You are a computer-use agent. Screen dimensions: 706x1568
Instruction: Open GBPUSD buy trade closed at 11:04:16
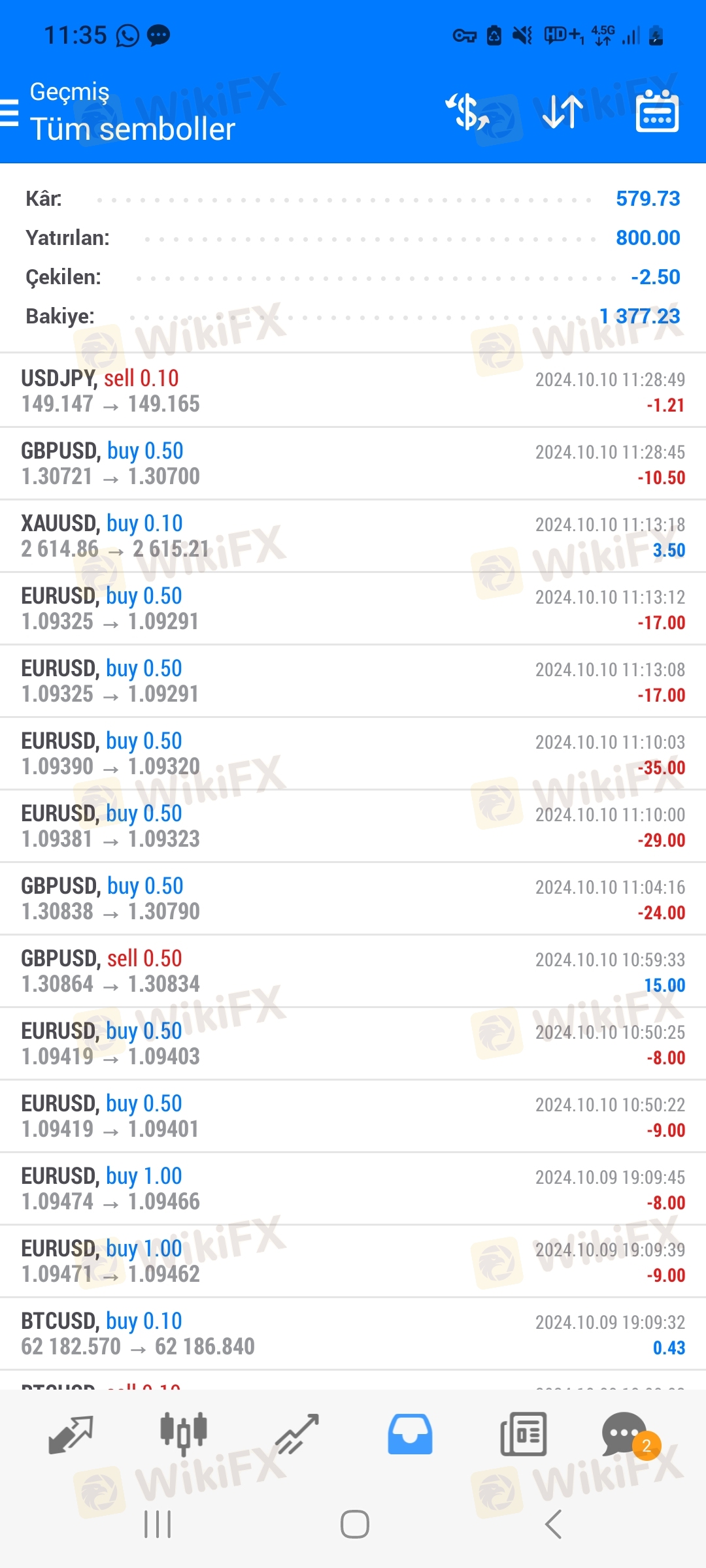[353, 898]
